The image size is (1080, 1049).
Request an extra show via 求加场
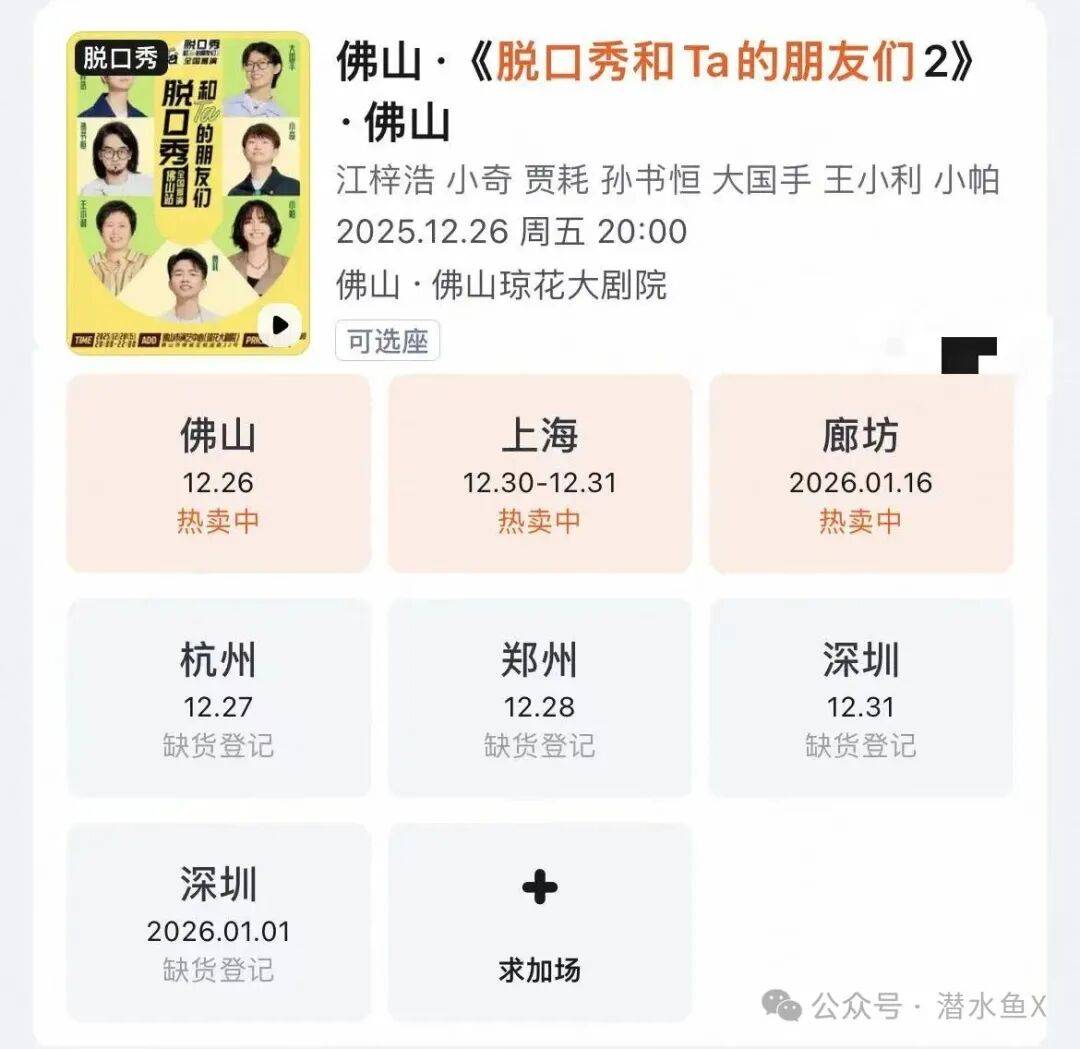pyautogui.click(x=539, y=922)
